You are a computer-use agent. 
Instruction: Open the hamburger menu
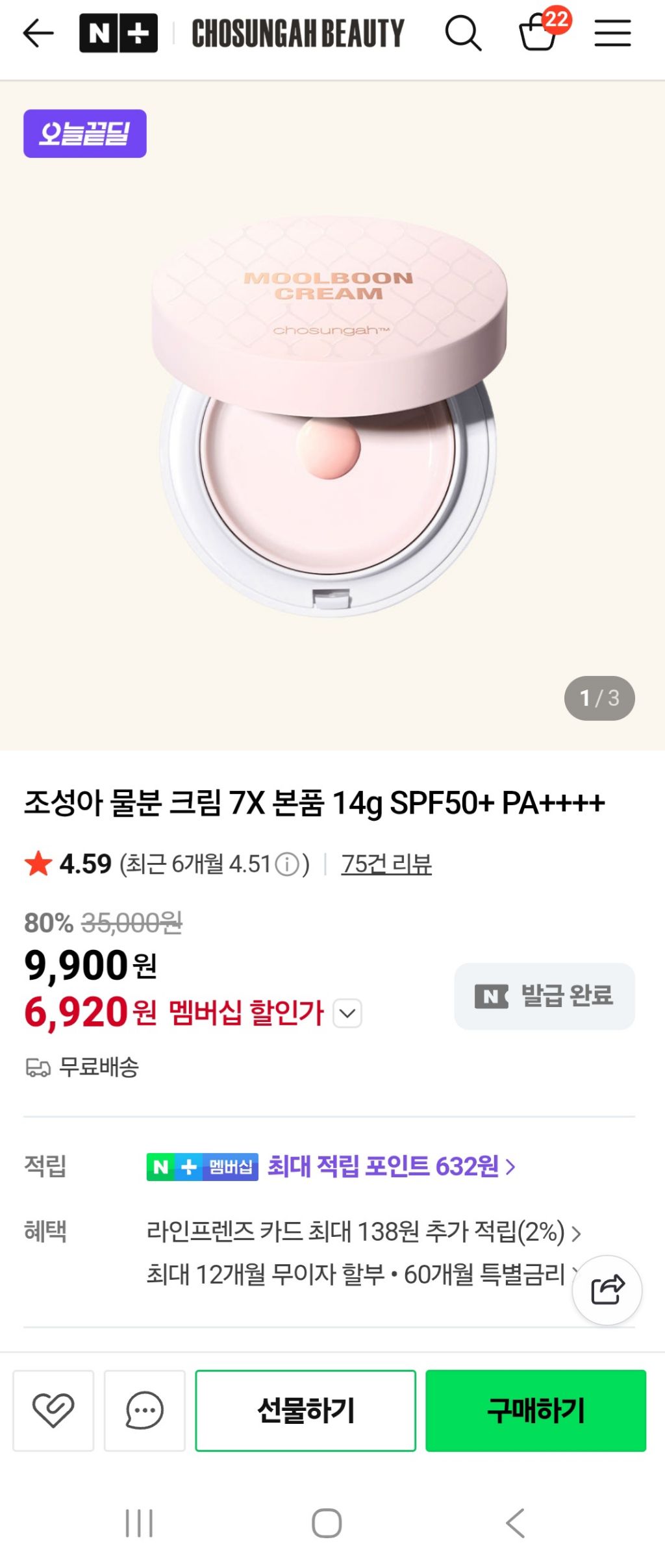click(x=612, y=33)
